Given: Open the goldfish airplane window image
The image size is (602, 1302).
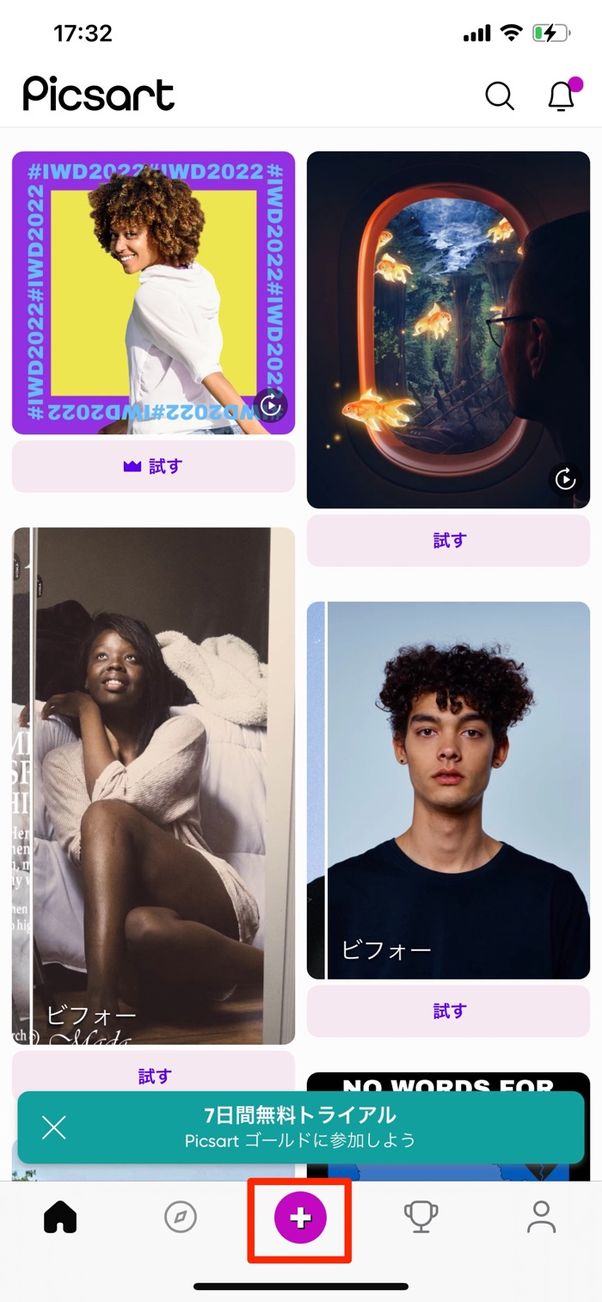Looking at the screenshot, I should [x=448, y=330].
